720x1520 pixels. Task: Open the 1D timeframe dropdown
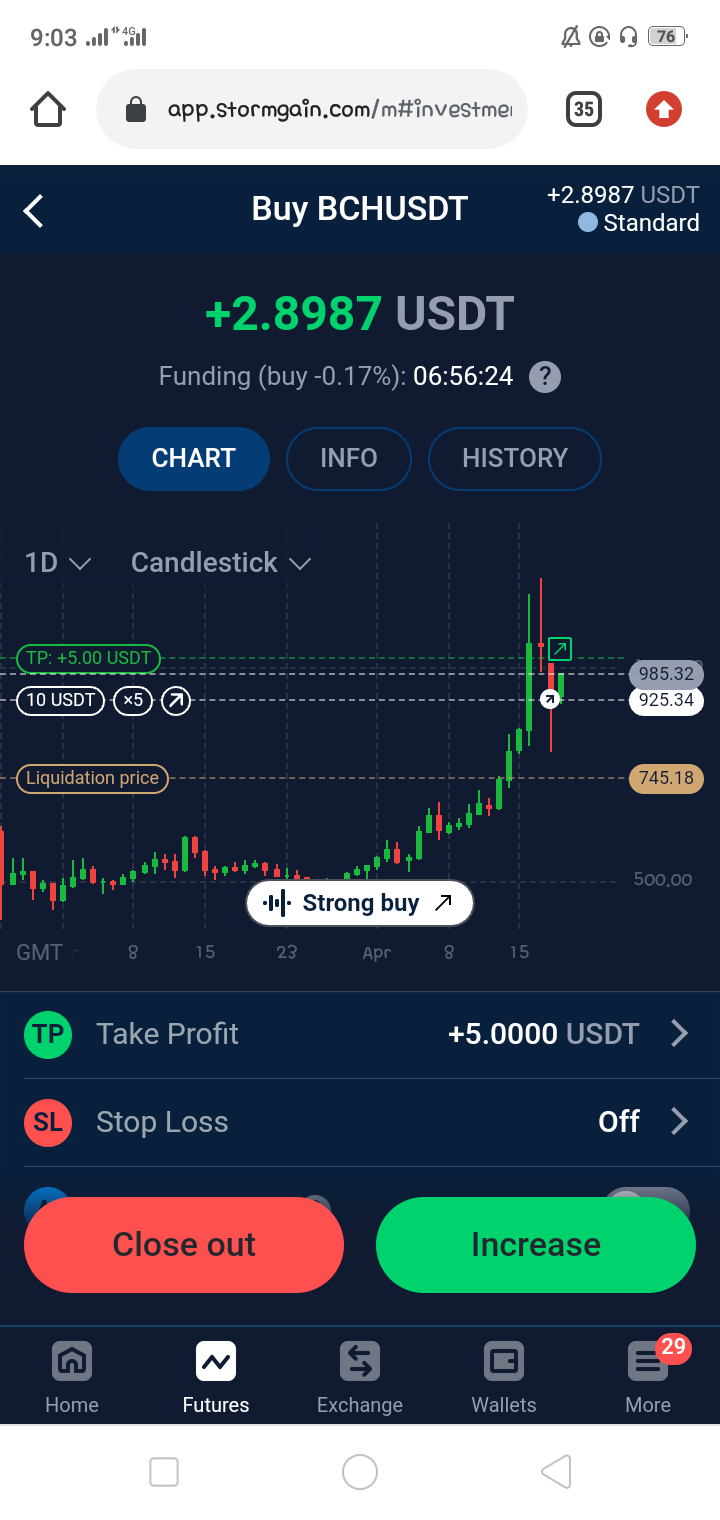click(x=58, y=563)
